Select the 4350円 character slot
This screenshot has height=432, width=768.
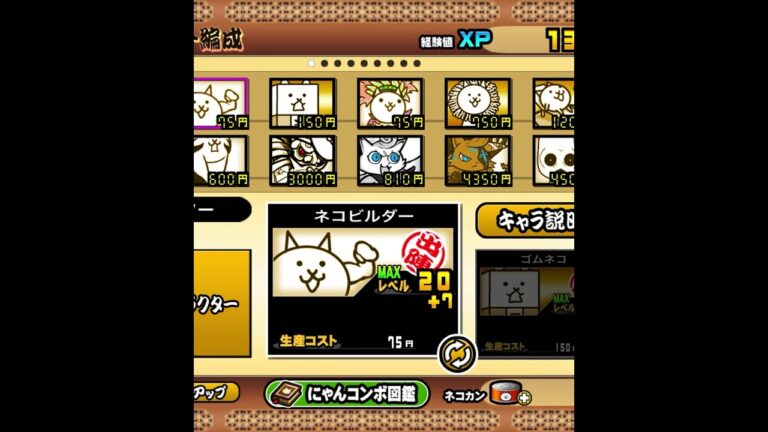(477, 161)
